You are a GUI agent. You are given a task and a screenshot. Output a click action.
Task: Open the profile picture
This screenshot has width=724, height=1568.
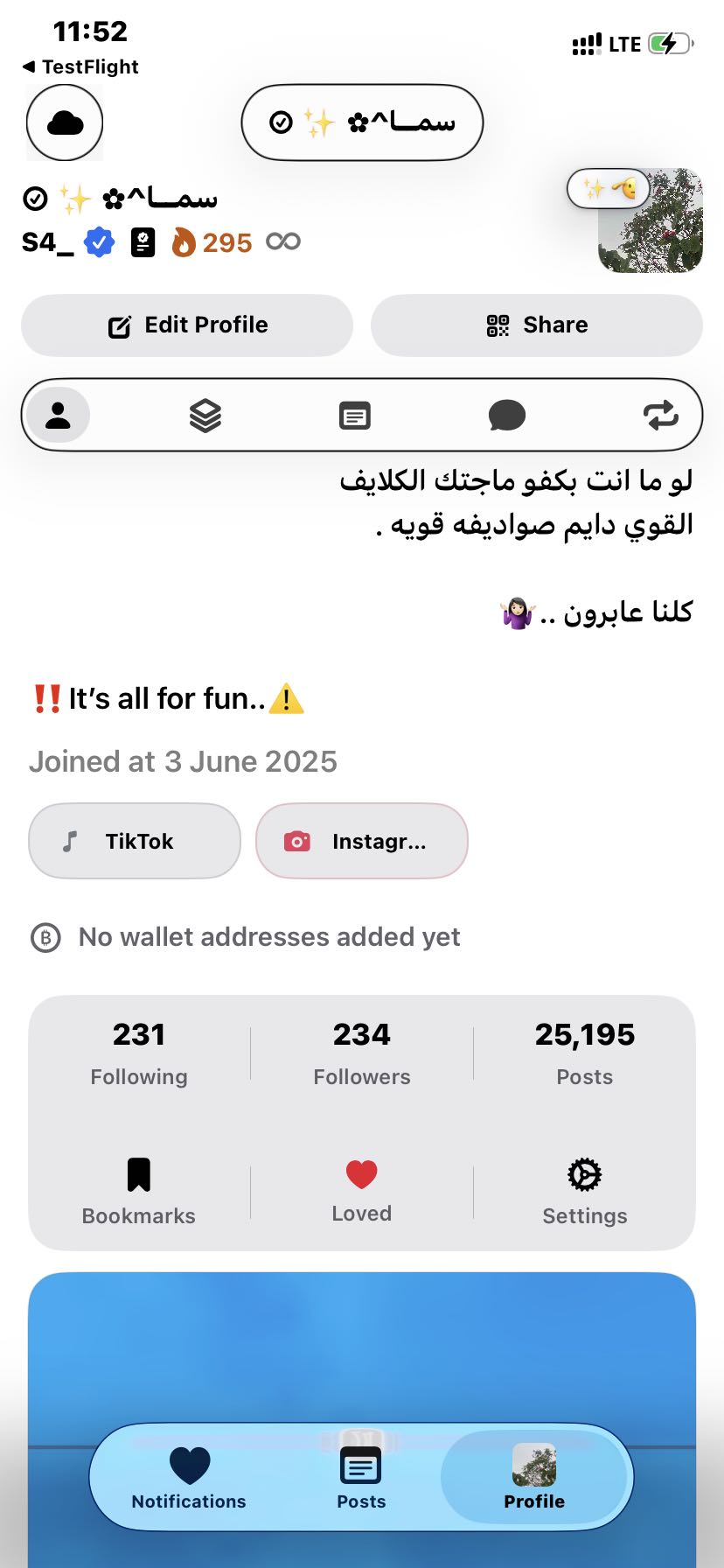point(651,220)
